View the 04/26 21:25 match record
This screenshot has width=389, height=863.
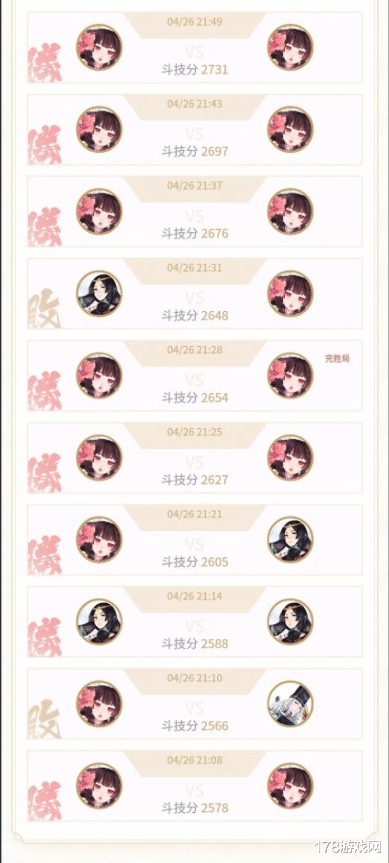tap(195, 457)
